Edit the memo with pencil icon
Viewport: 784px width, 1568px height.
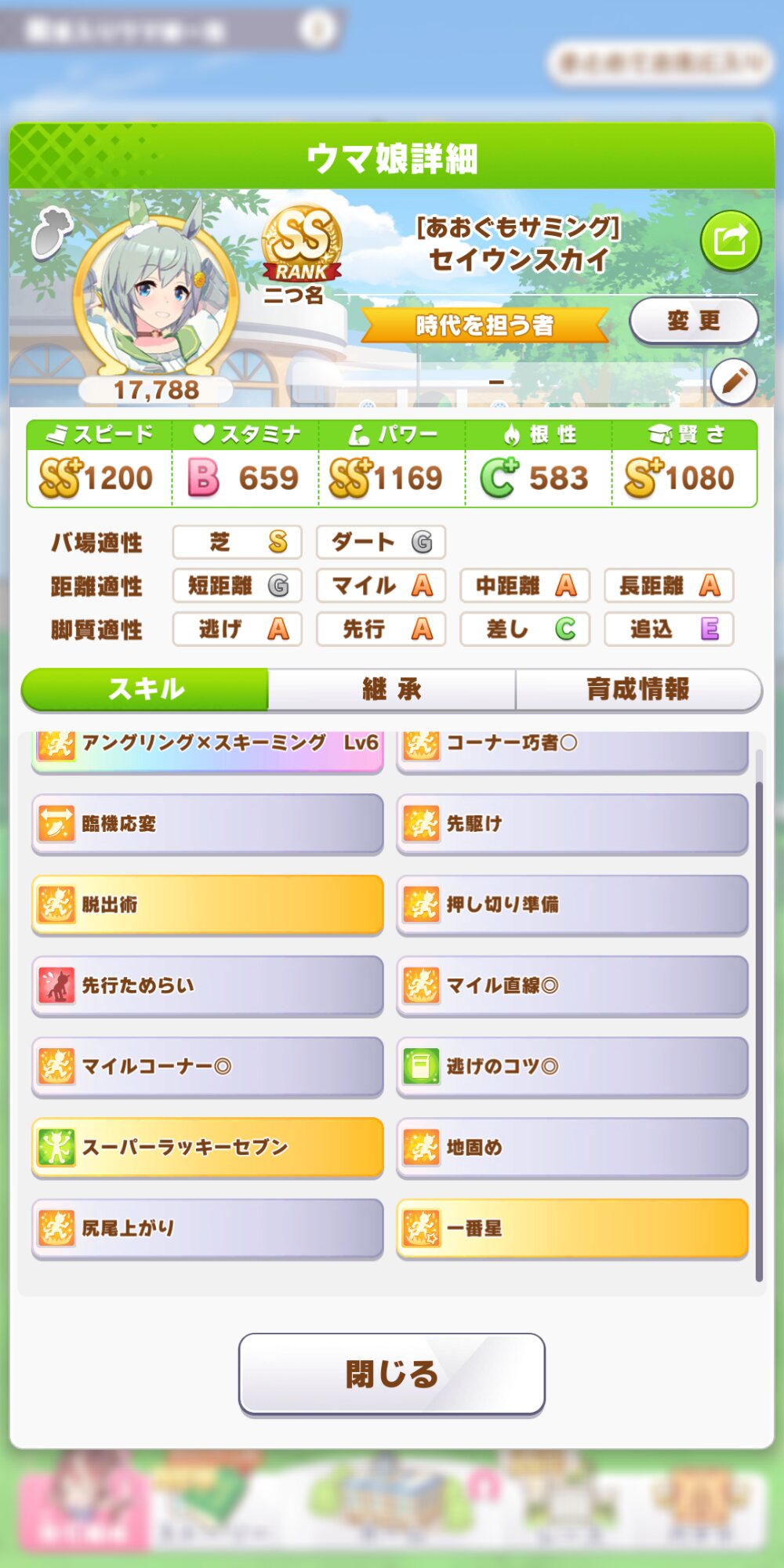tap(733, 382)
